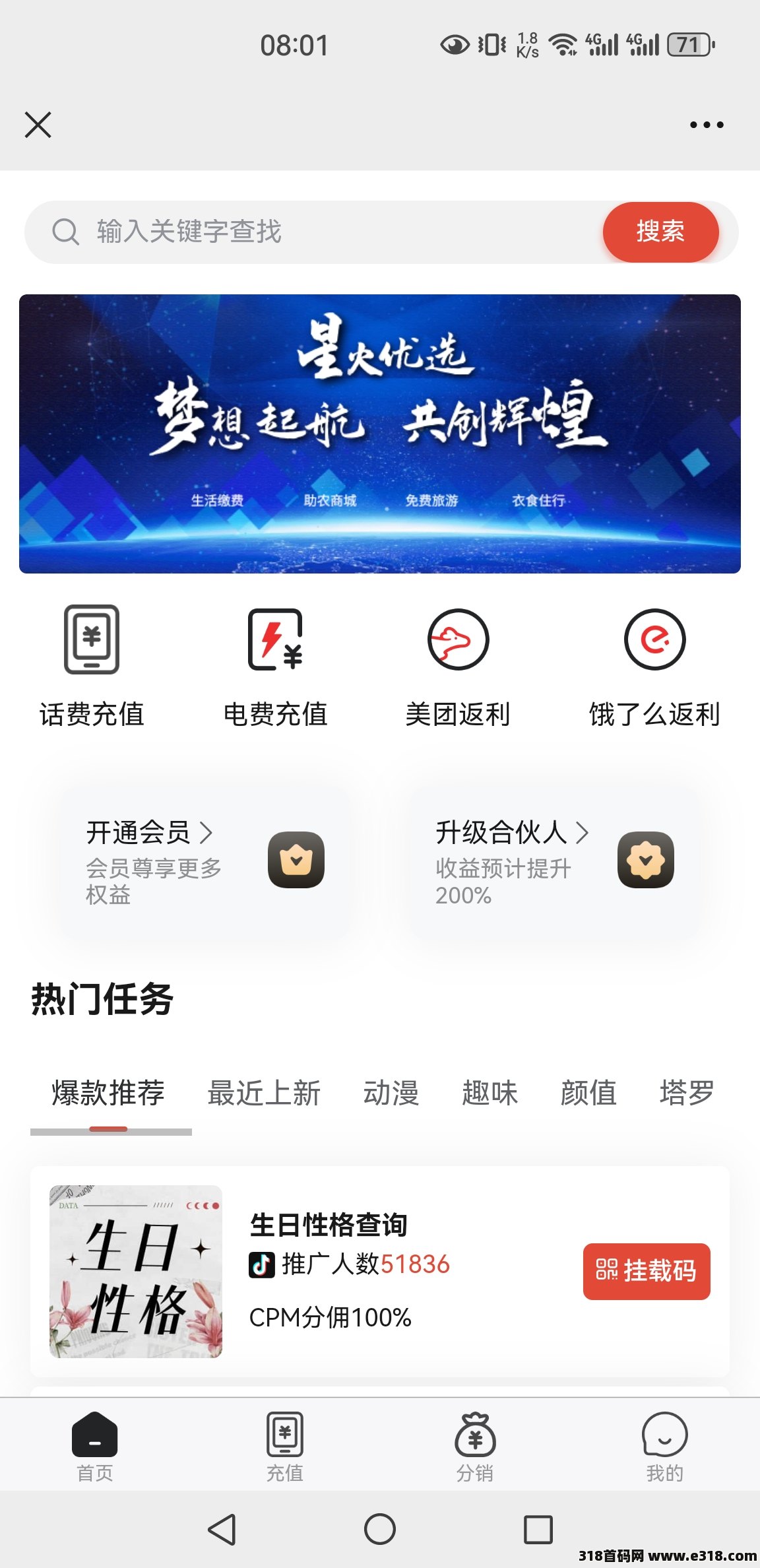
Task: Open the three-dot overflow menu
Action: pyautogui.click(x=707, y=125)
